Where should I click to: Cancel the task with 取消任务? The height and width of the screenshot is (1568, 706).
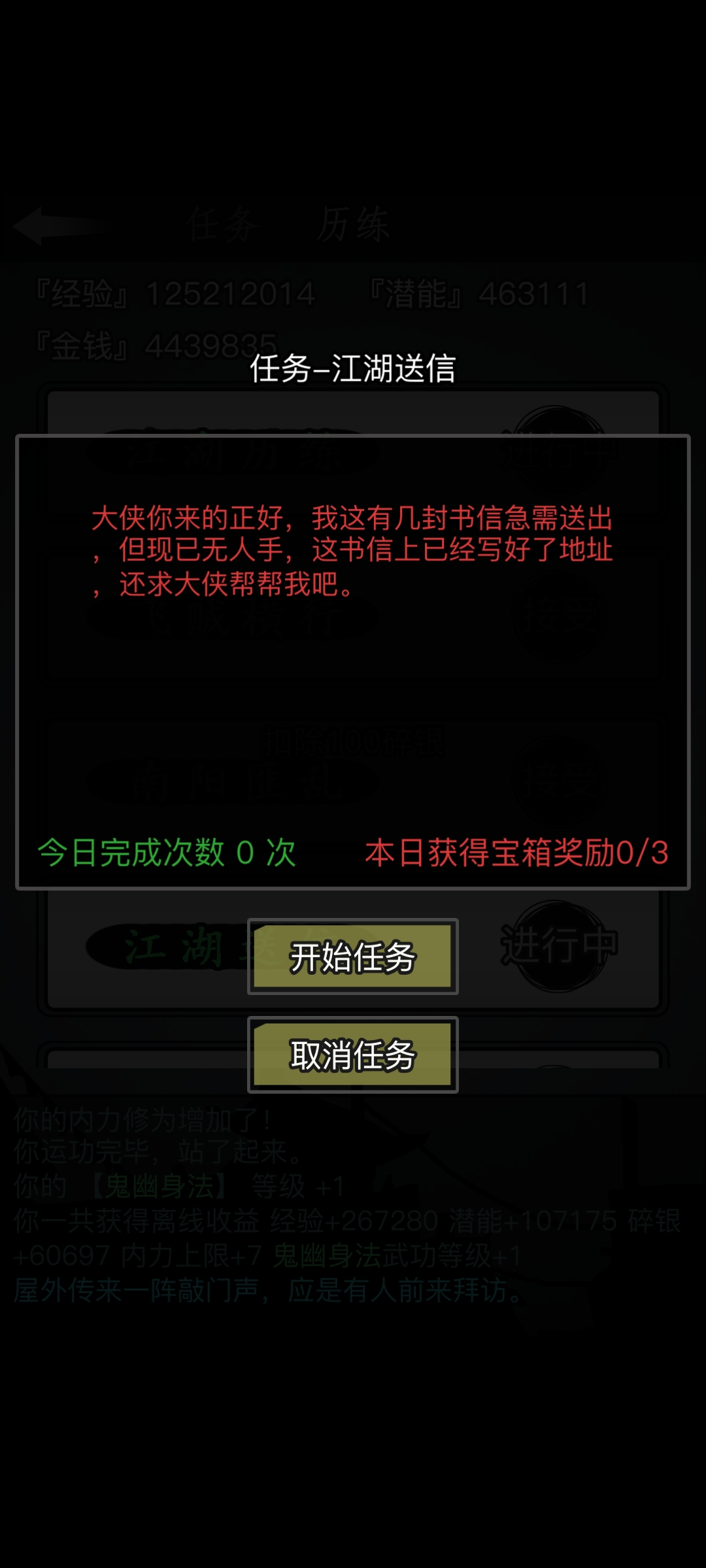[x=352, y=1055]
